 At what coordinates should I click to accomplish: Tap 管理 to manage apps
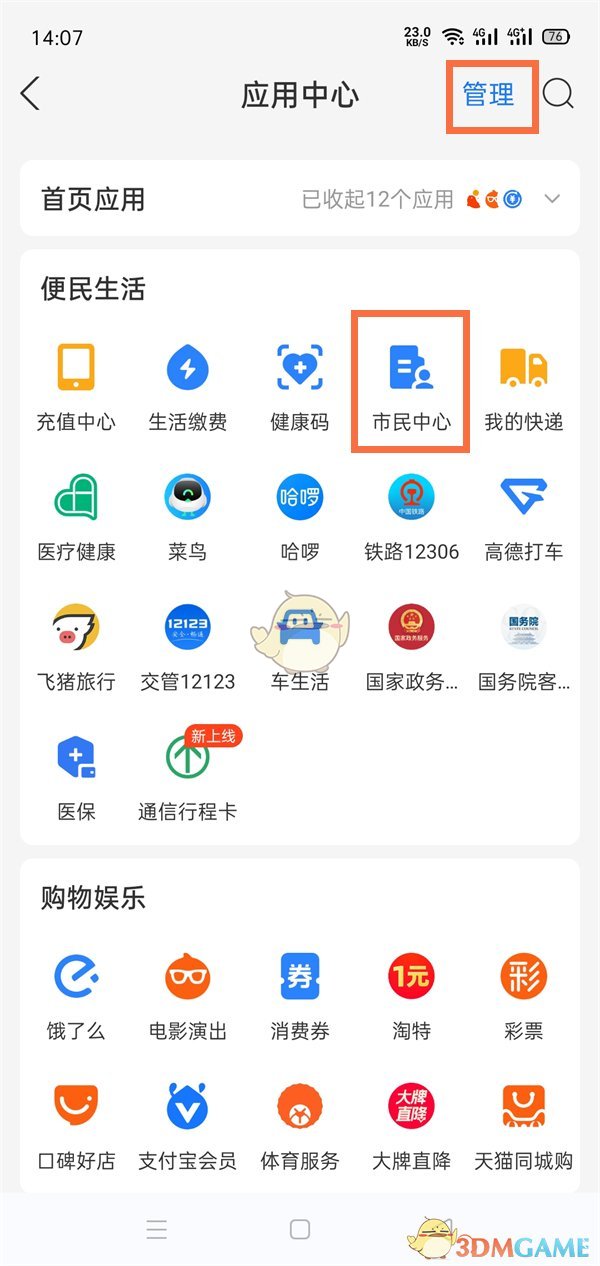coord(488,94)
